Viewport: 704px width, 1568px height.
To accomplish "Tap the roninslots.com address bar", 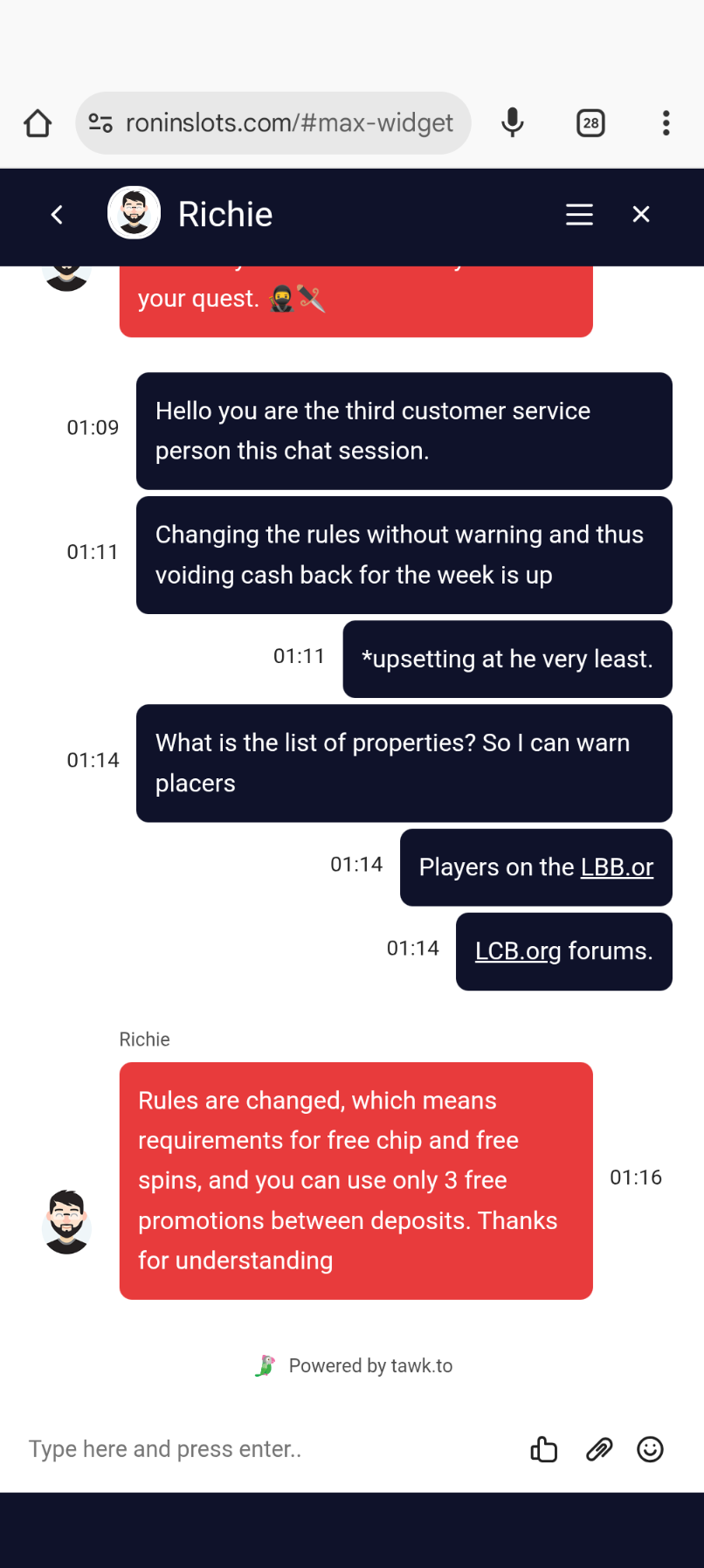I will click(288, 123).
